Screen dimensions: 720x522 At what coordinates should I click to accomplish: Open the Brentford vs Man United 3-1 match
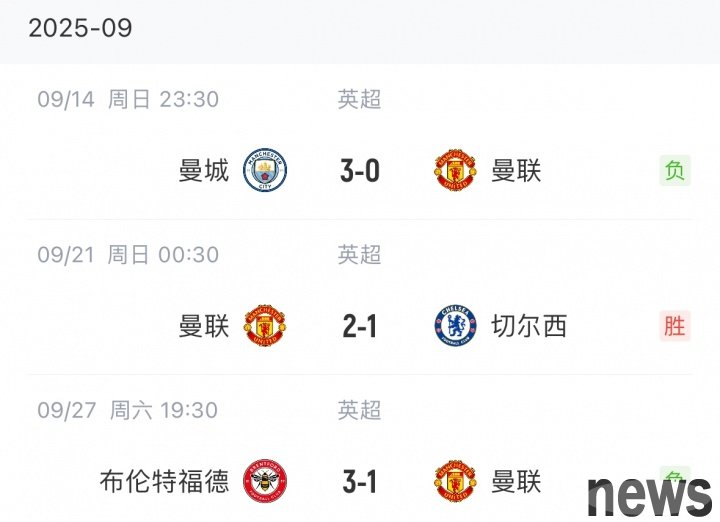359,481
